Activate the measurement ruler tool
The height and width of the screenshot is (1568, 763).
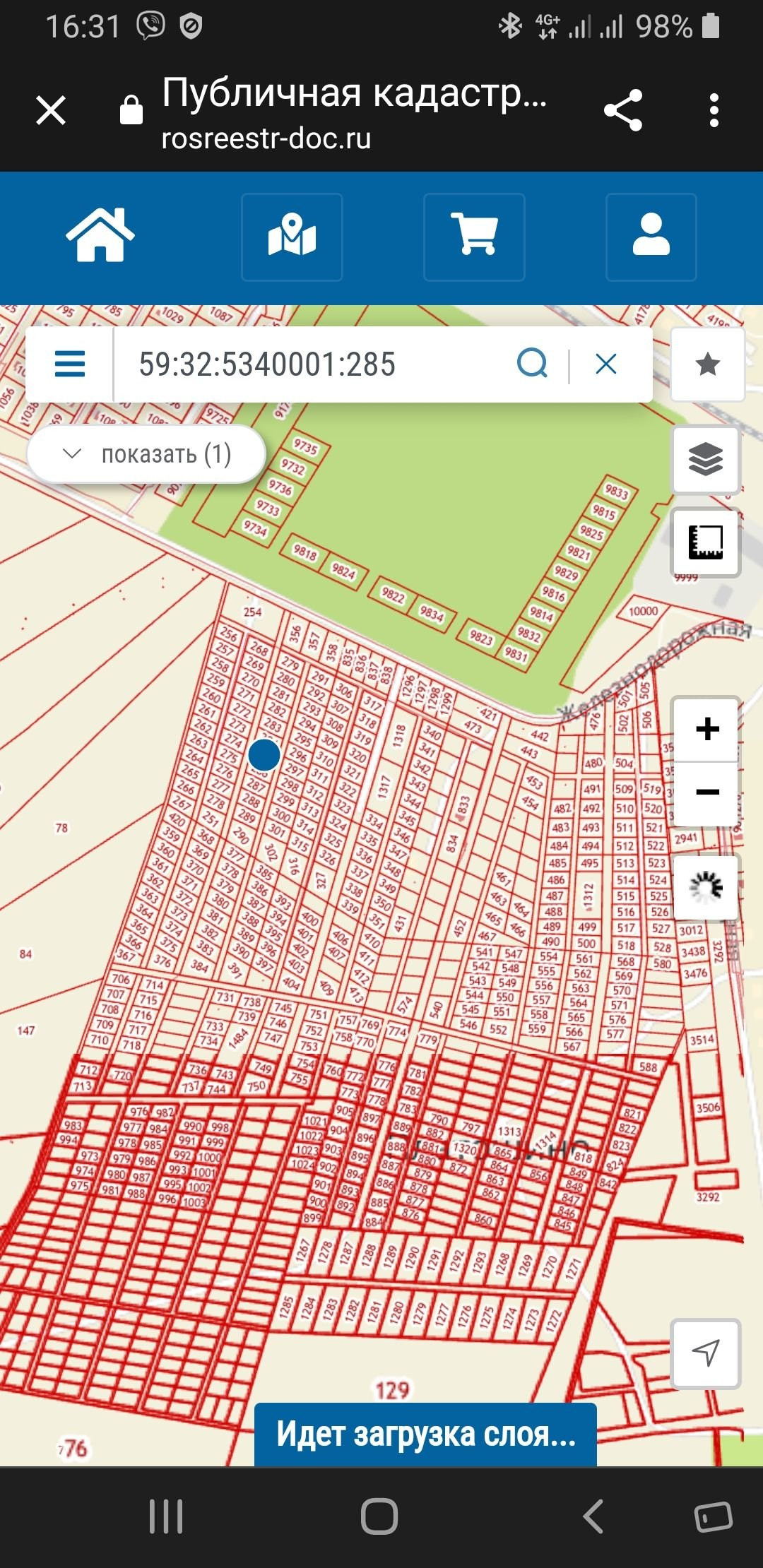[x=706, y=542]
